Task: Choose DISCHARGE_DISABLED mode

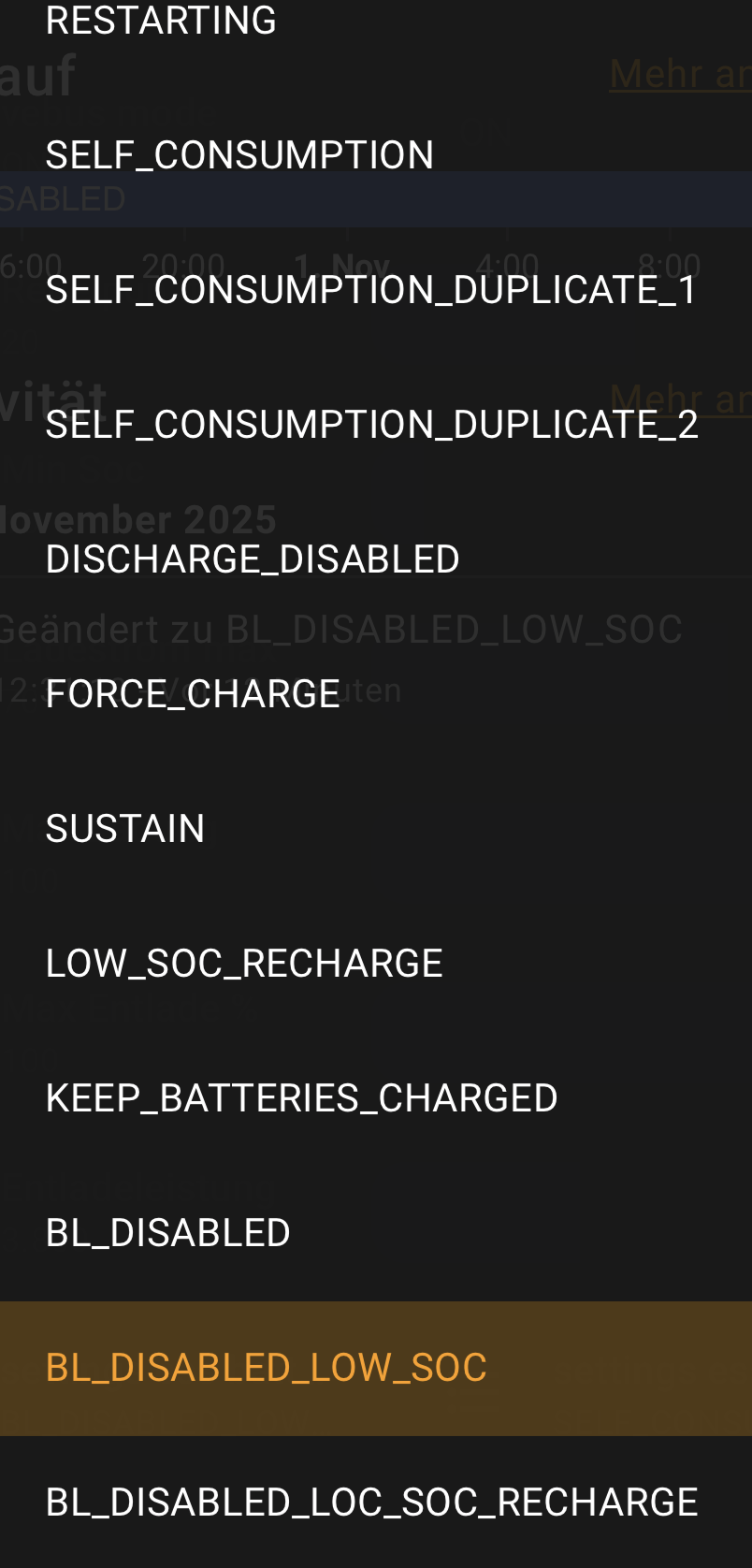Action: pos(253,559)
